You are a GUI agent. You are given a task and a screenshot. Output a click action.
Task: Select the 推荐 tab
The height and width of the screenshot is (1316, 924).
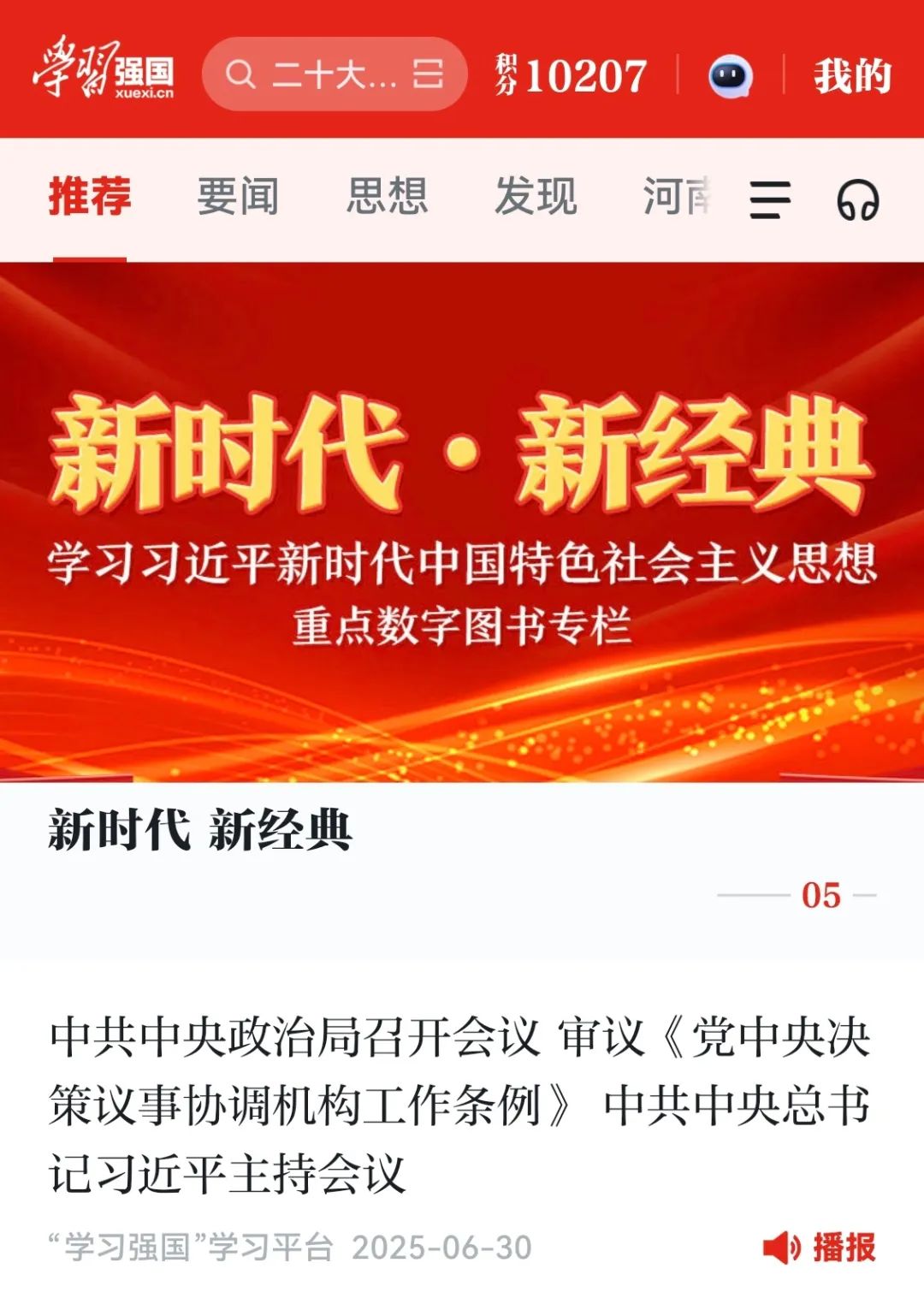click(90, 197)
